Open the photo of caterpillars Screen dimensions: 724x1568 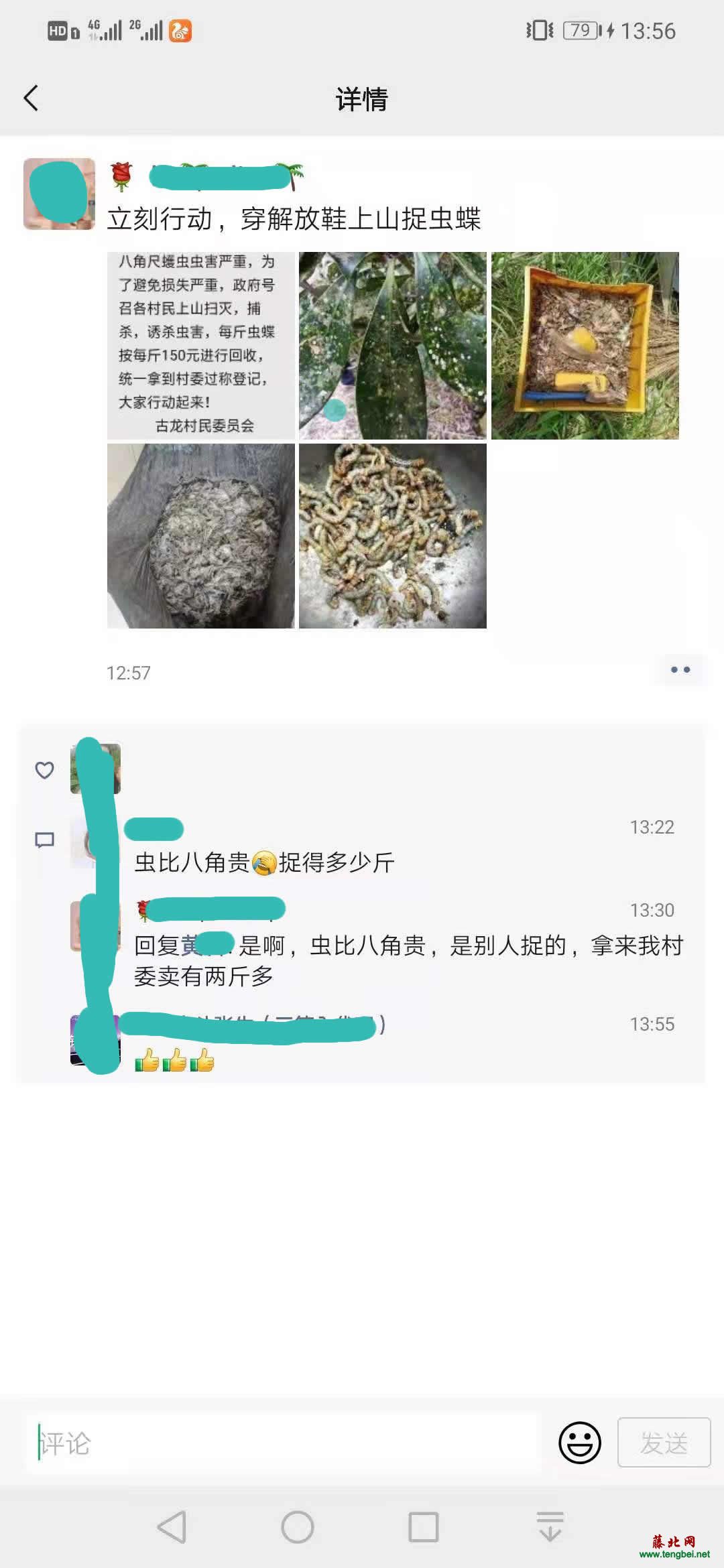392,535
